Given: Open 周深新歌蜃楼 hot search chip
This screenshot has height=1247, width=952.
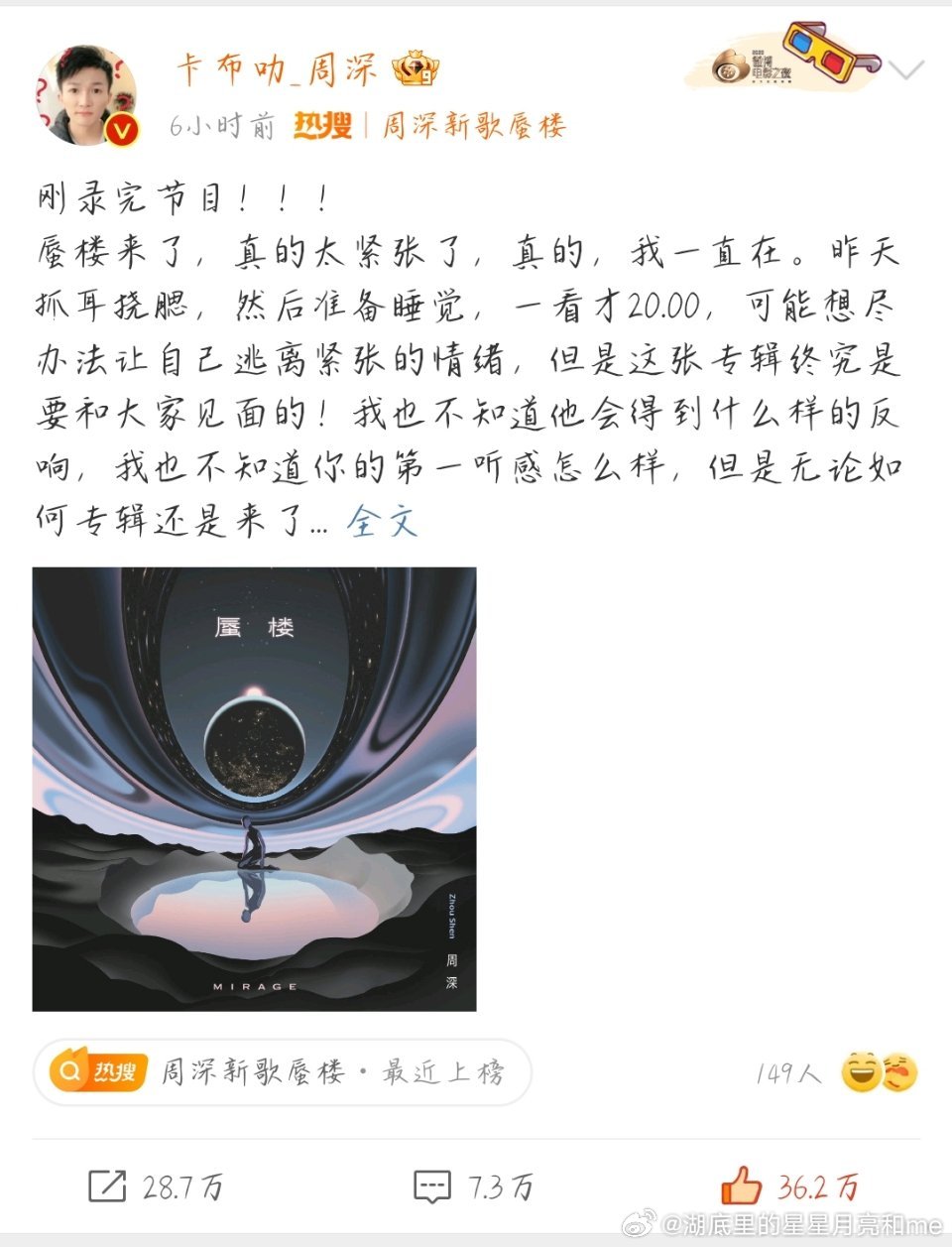Looking at the screenshot, I should (x=283, y=1072).
